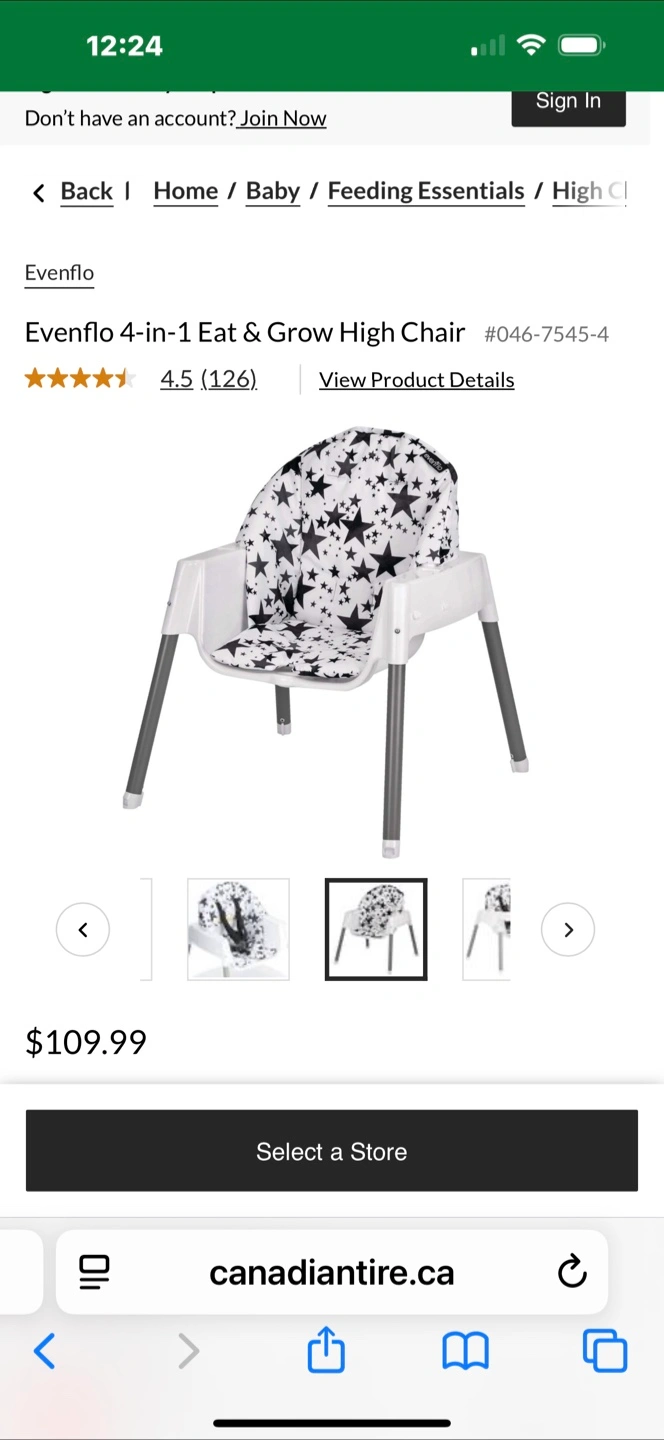
Task: Open the Baby category breadcrumb
Action: (x=273, y=191)
